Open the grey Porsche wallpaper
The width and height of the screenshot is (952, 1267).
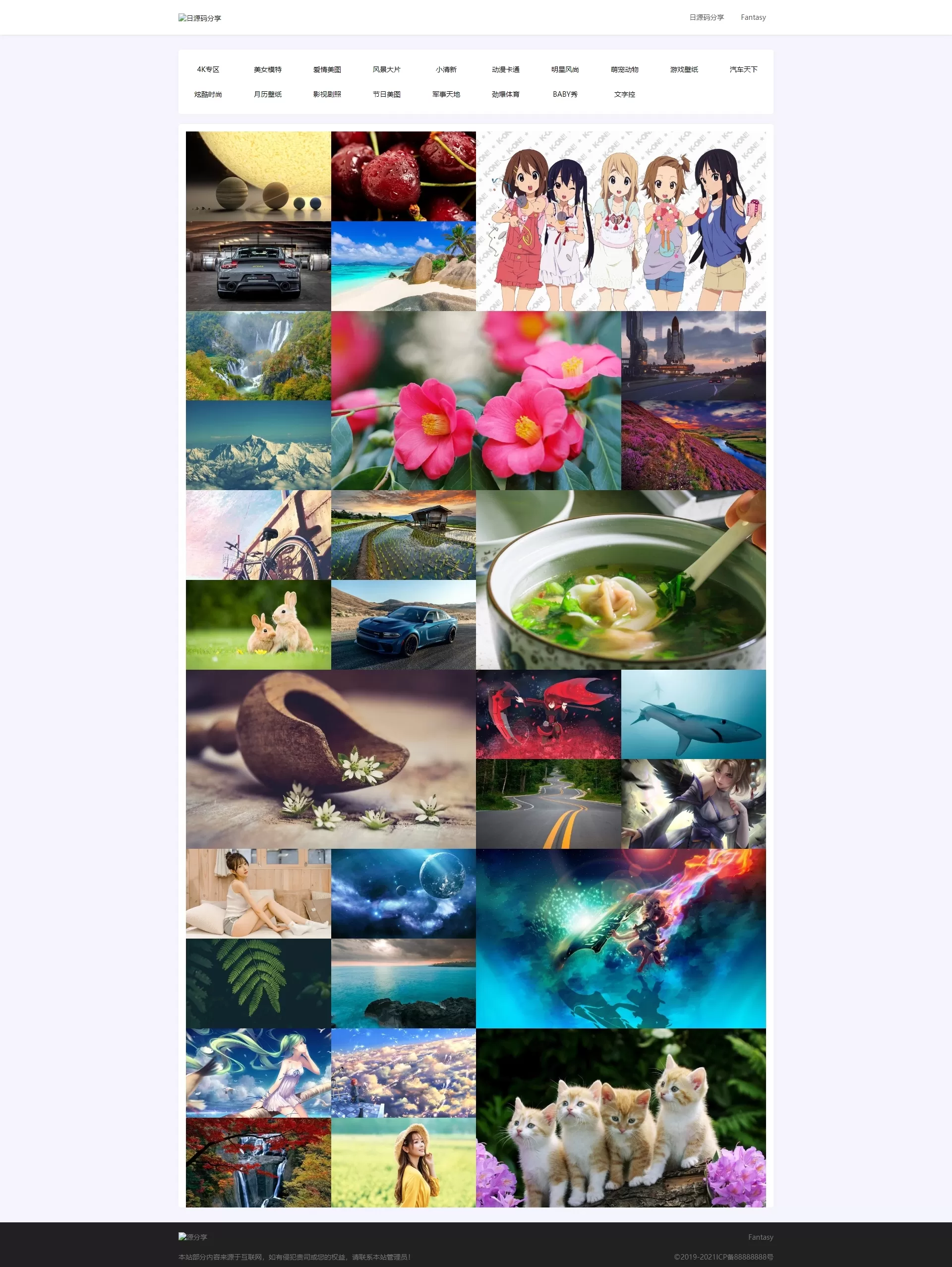click(x=258, y=266)
